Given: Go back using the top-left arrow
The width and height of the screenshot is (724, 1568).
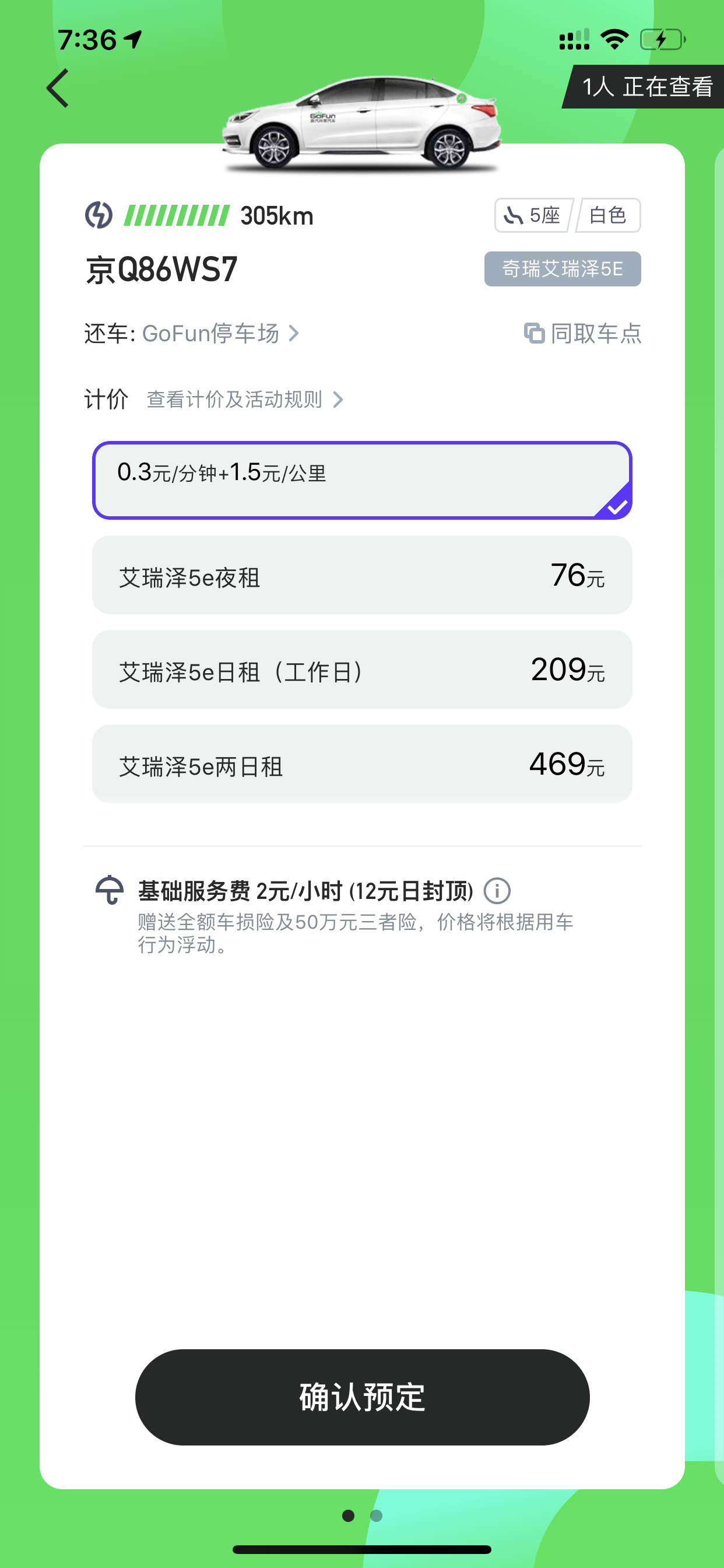Looking at the screenshot, I should coord(58,88).
